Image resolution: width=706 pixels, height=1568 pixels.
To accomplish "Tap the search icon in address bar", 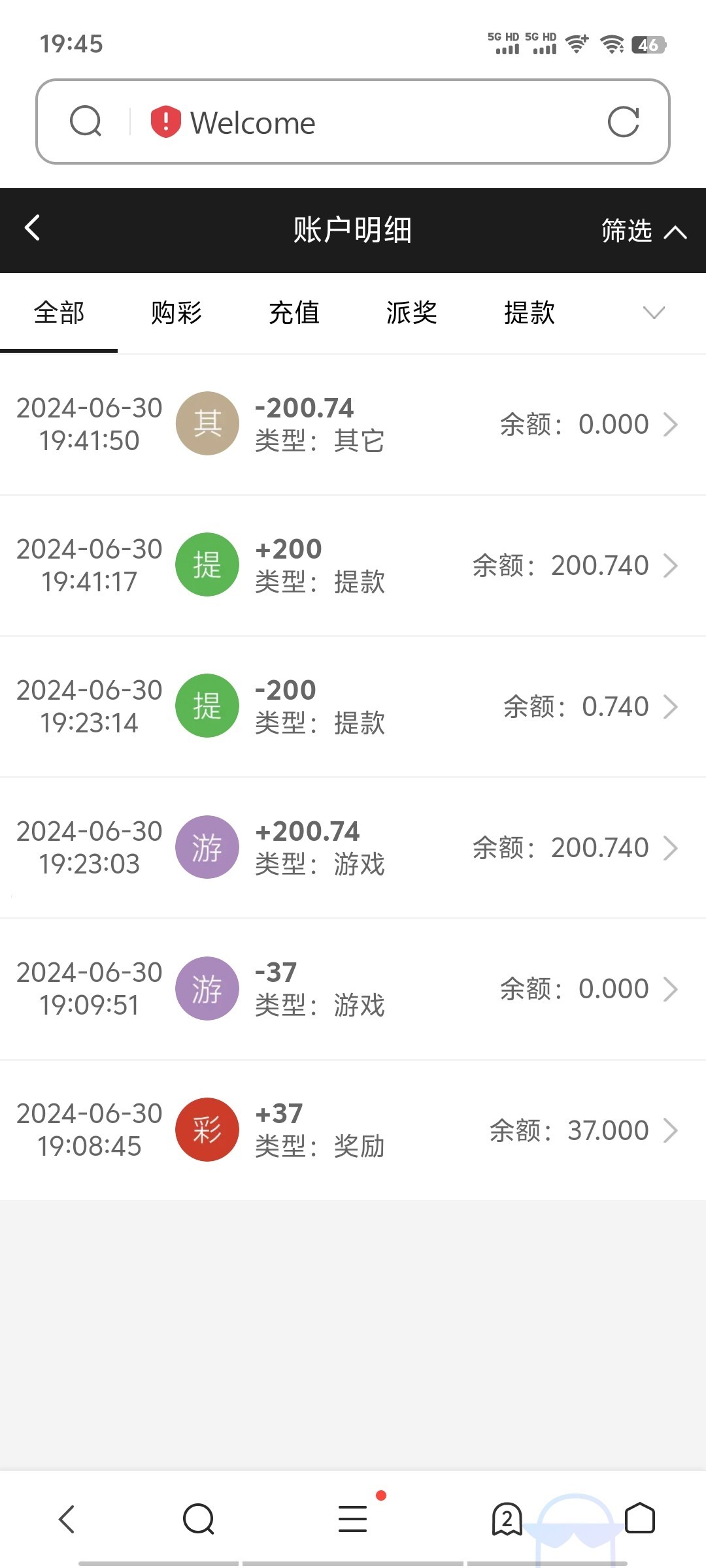I will point(85,122).
